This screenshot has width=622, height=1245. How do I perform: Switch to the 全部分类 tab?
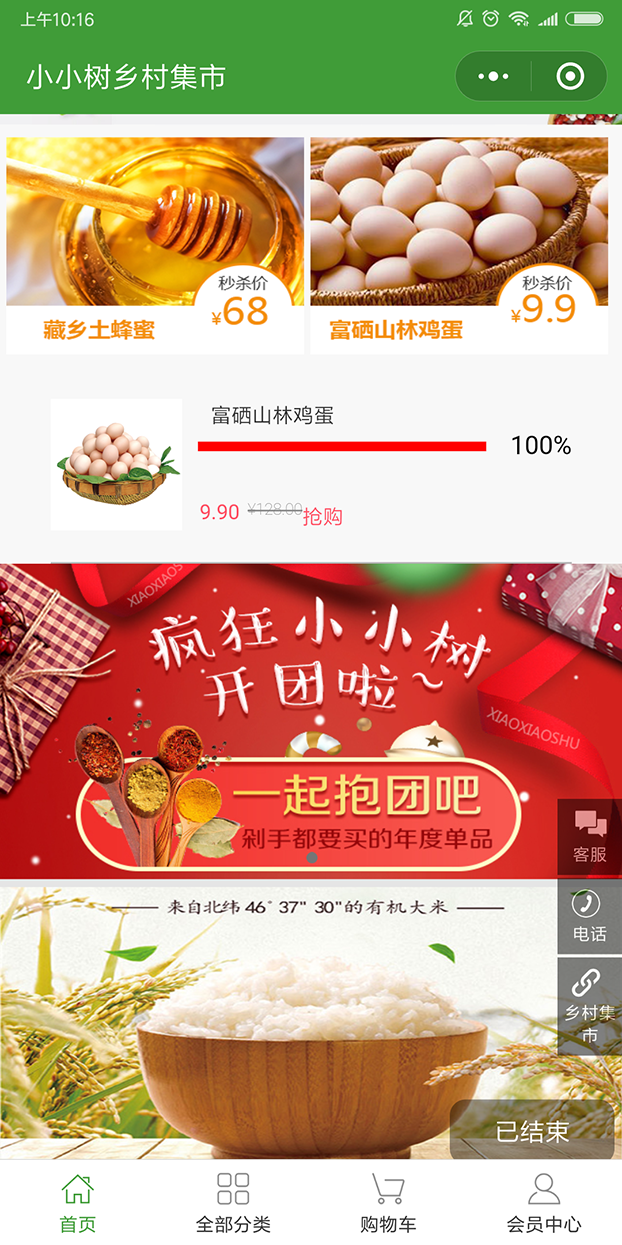coord(233,1203)
